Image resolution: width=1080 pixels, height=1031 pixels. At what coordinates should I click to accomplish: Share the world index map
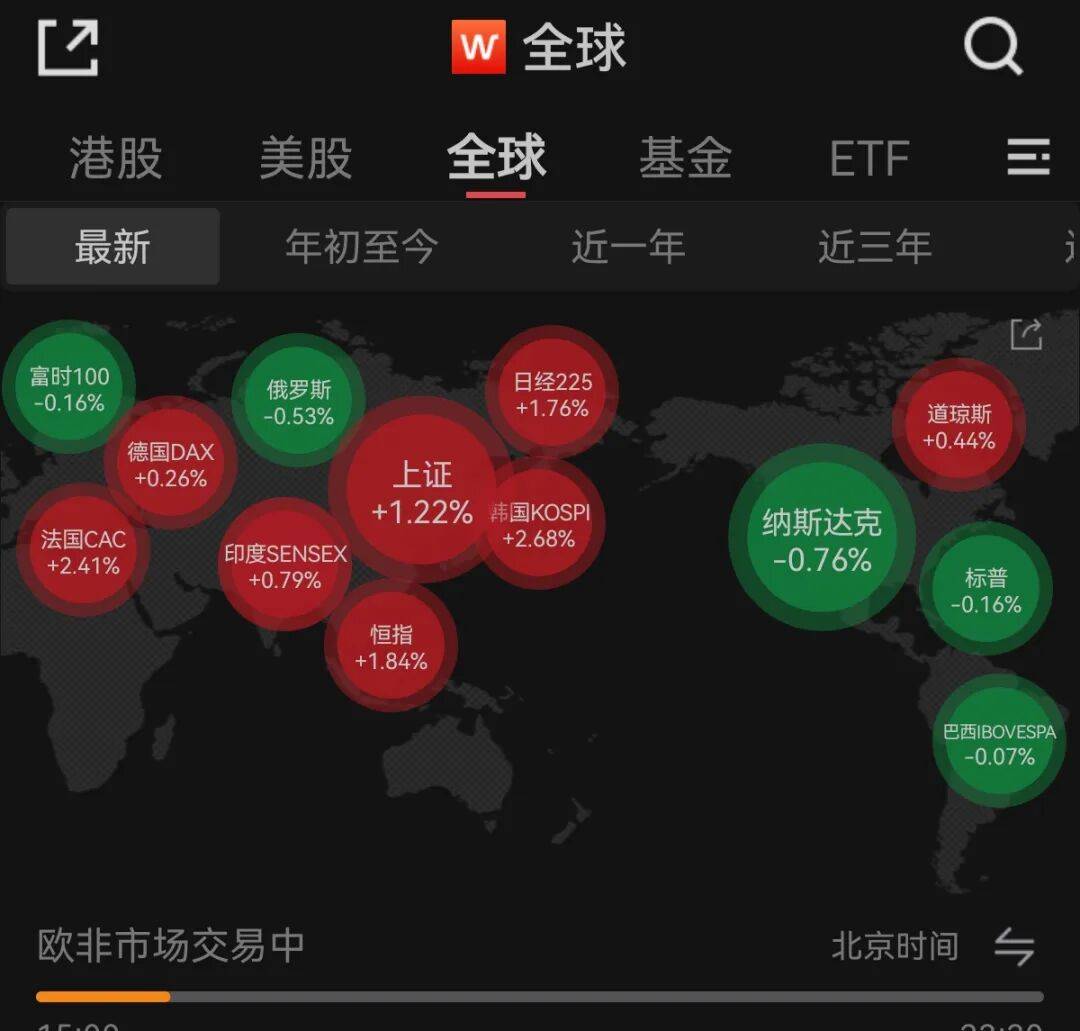tap(1026, 335)
